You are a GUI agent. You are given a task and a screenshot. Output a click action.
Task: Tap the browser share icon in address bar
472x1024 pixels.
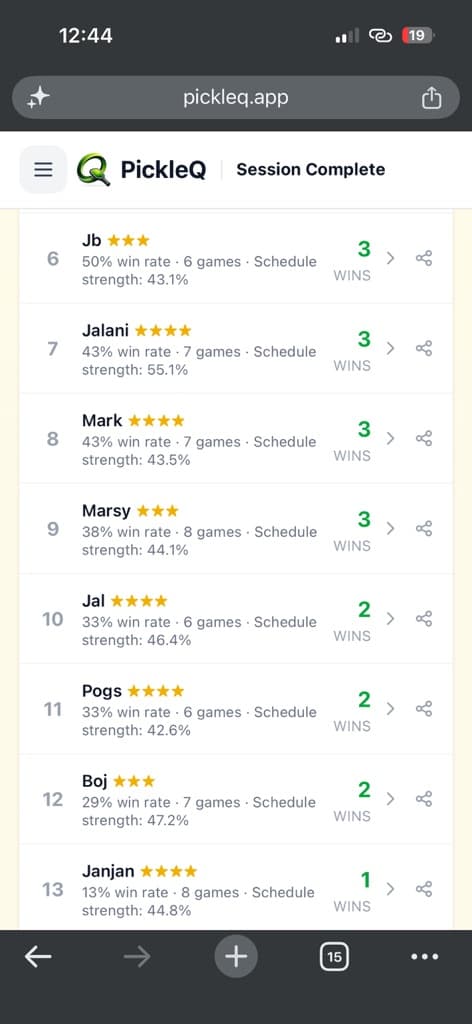[x=432, y=98]
